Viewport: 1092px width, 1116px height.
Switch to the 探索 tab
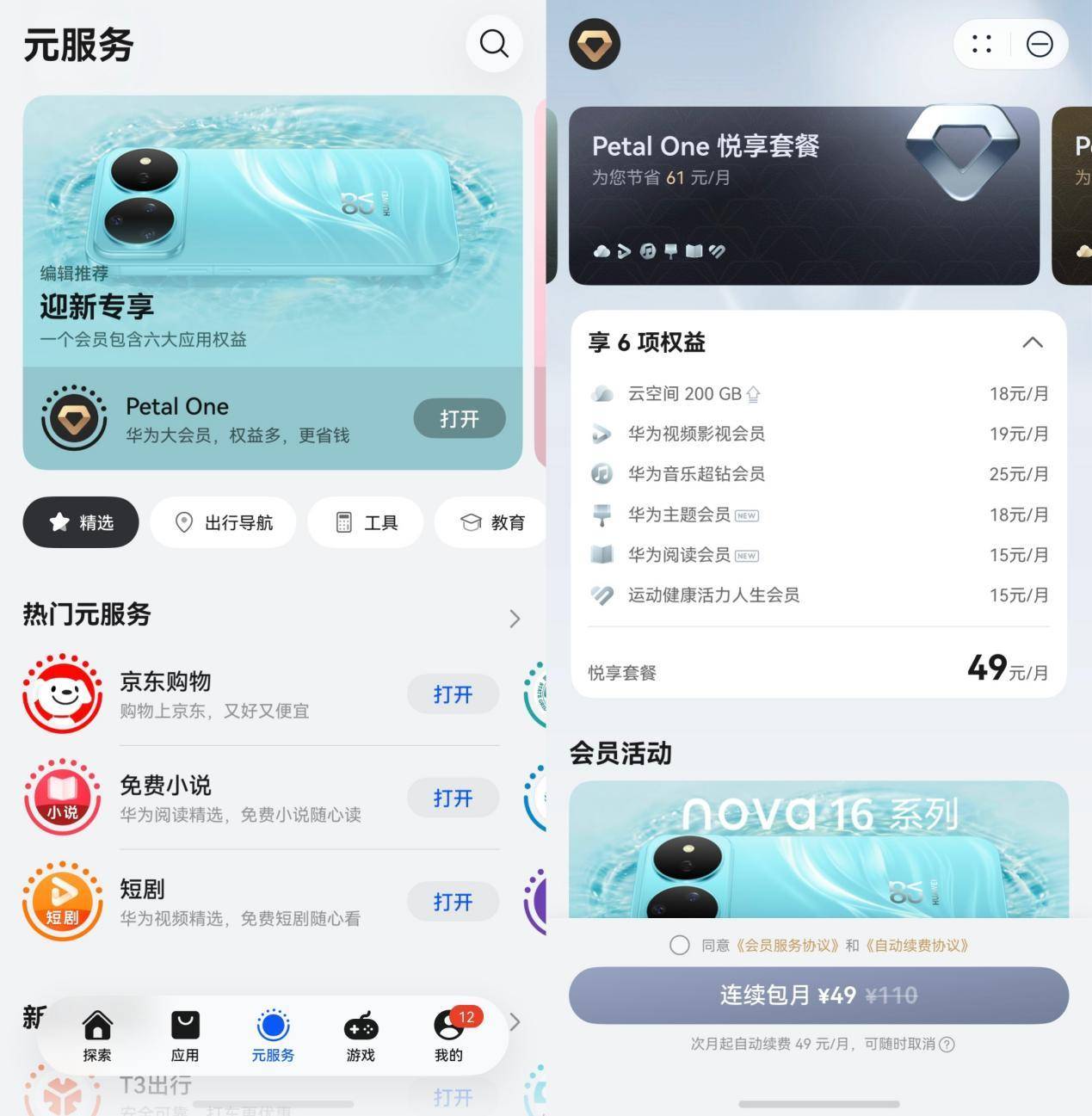pyautogui.click(x=97, y=1036)
